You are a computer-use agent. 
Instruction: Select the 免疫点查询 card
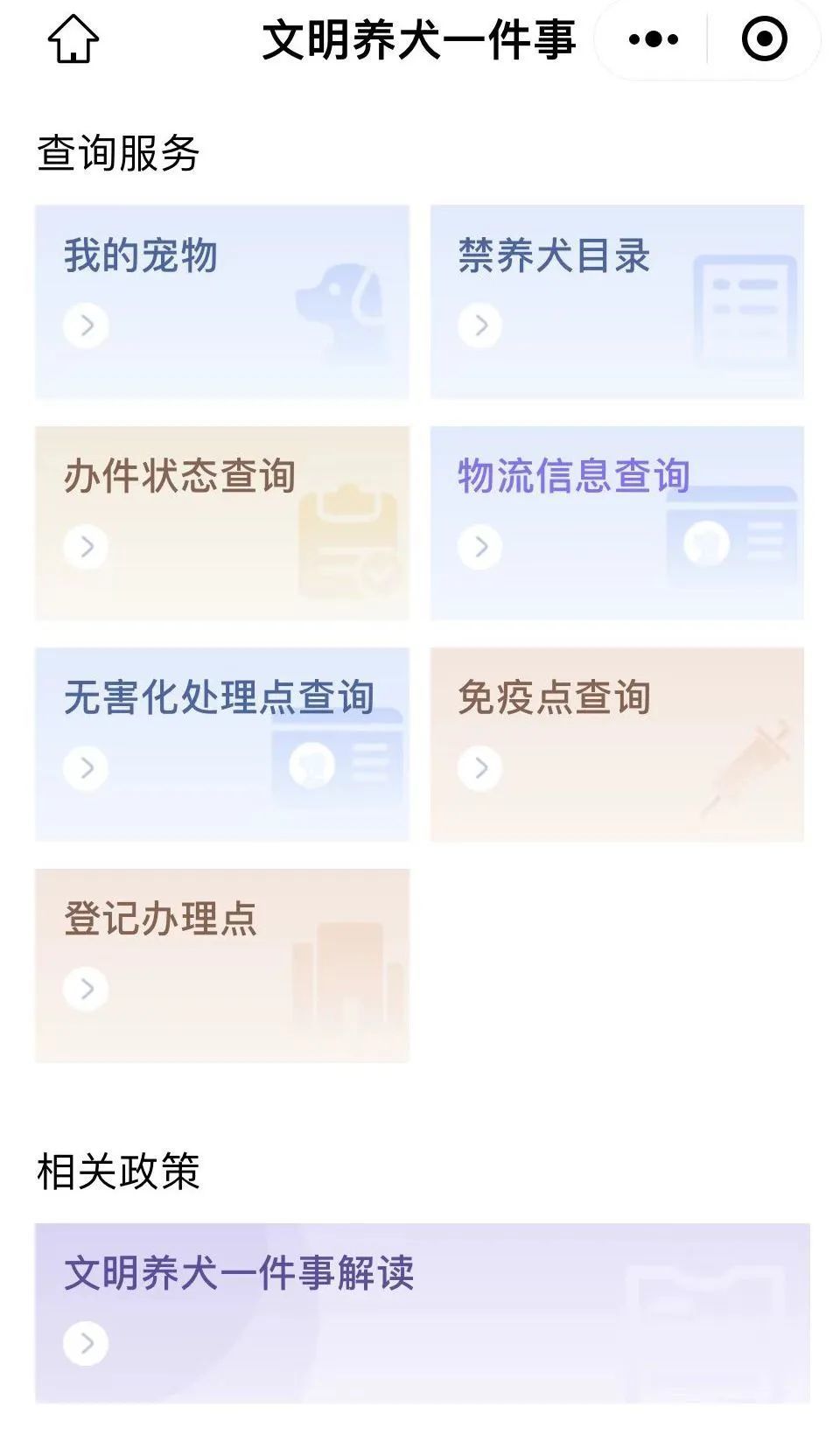[x=617, y=745]
